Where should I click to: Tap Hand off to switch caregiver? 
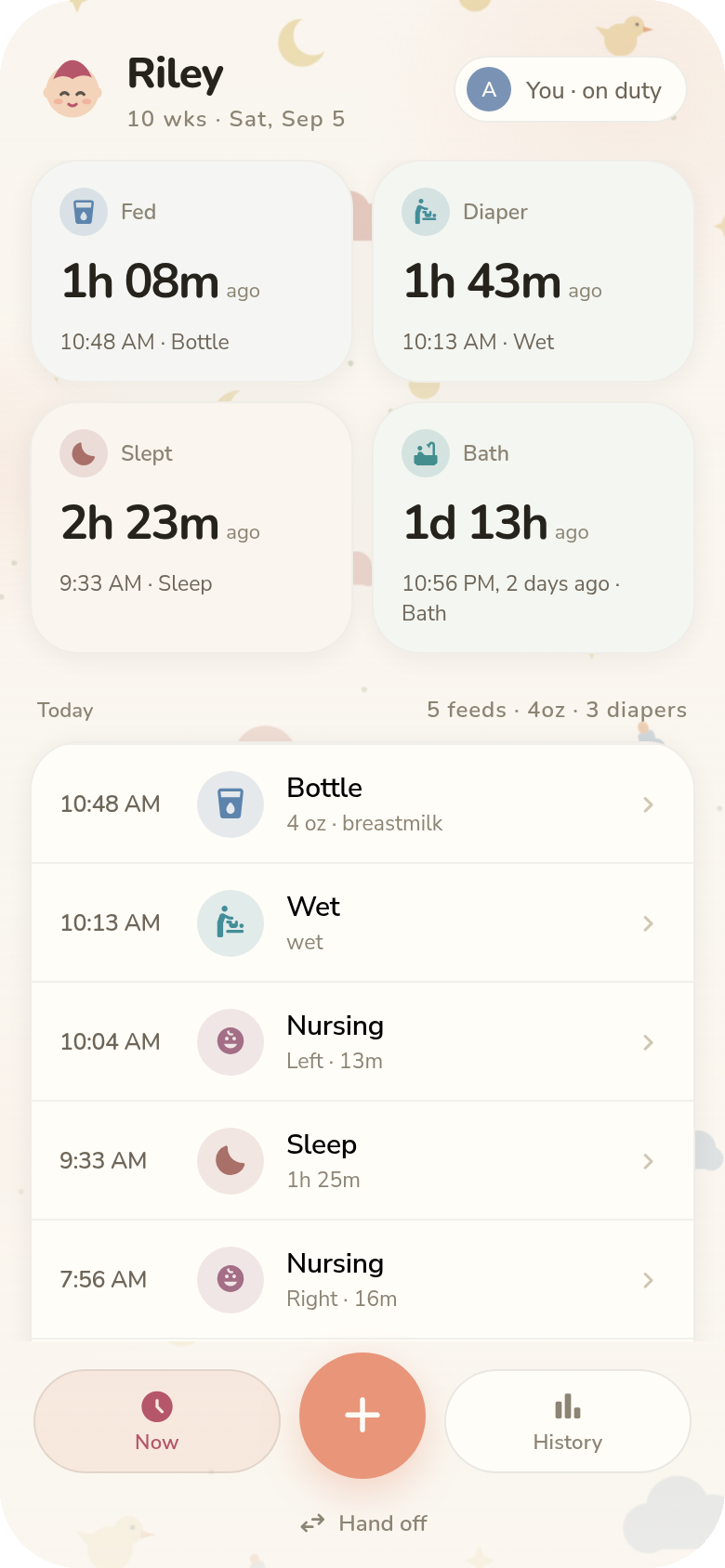363,1523
